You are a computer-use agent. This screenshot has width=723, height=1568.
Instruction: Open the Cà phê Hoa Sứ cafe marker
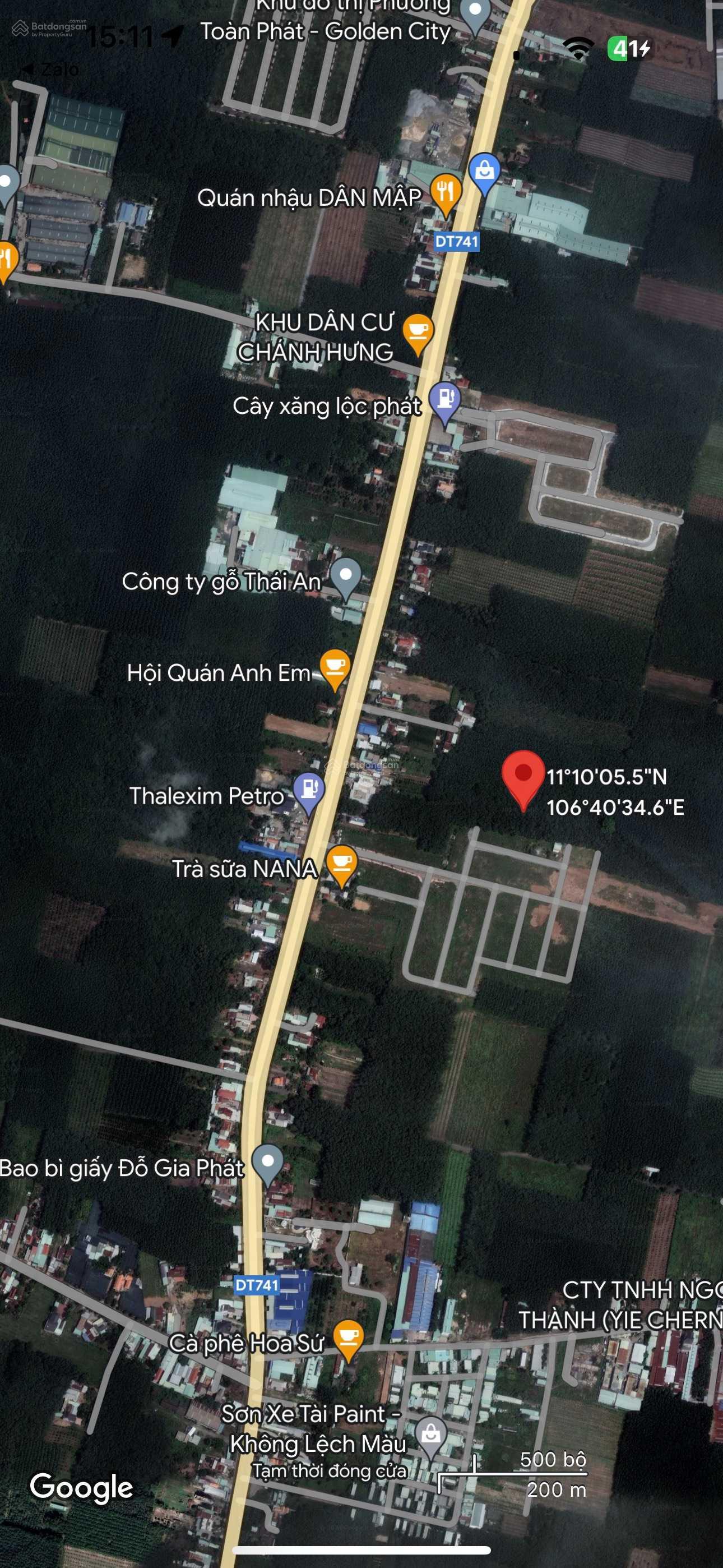[x=348, y=1338]
